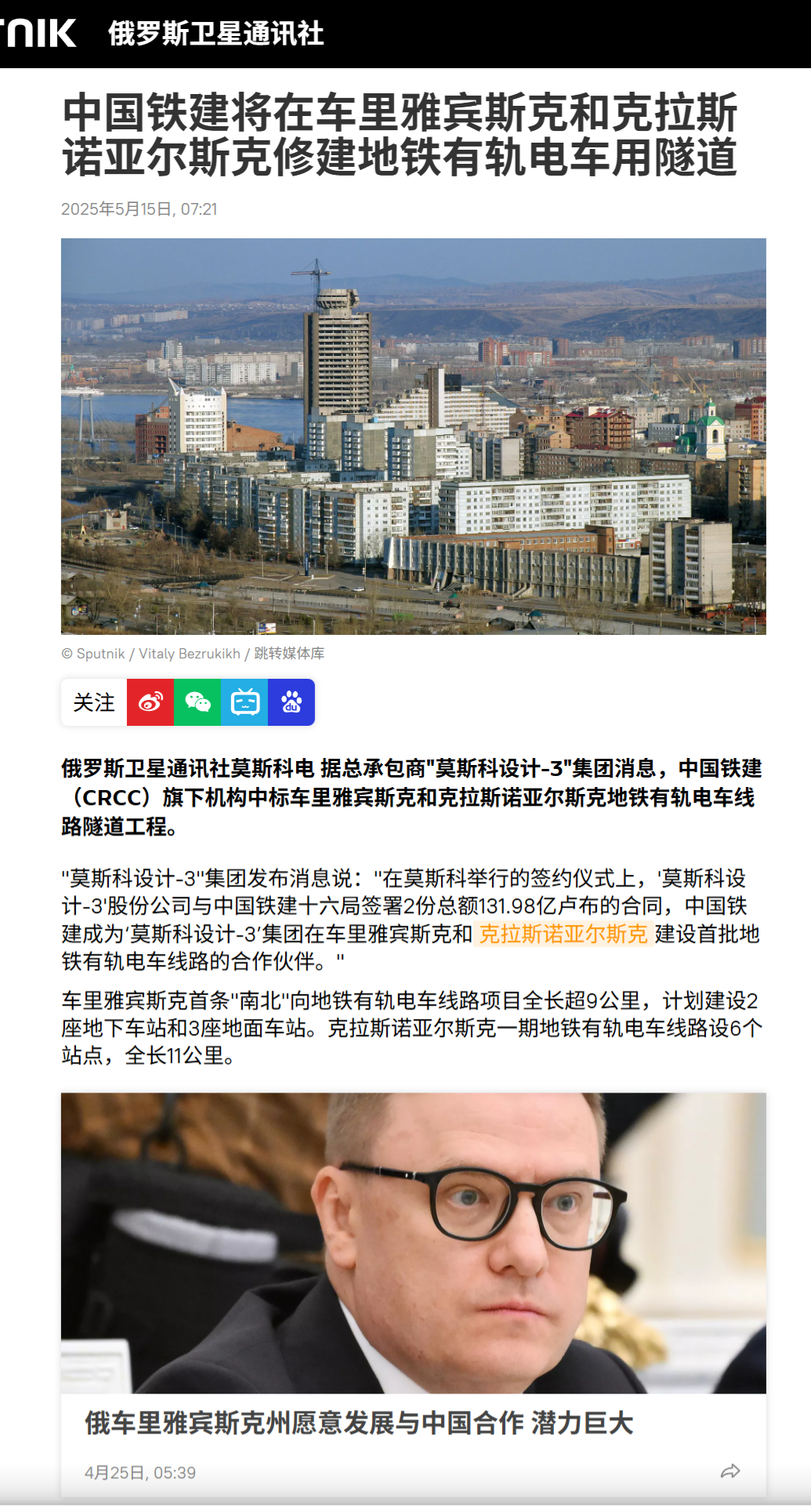The image size is (811, 1512).
Task: Open the 跳转媒体库 media library link
Action: pyautogui.click(x=289, y=654)
